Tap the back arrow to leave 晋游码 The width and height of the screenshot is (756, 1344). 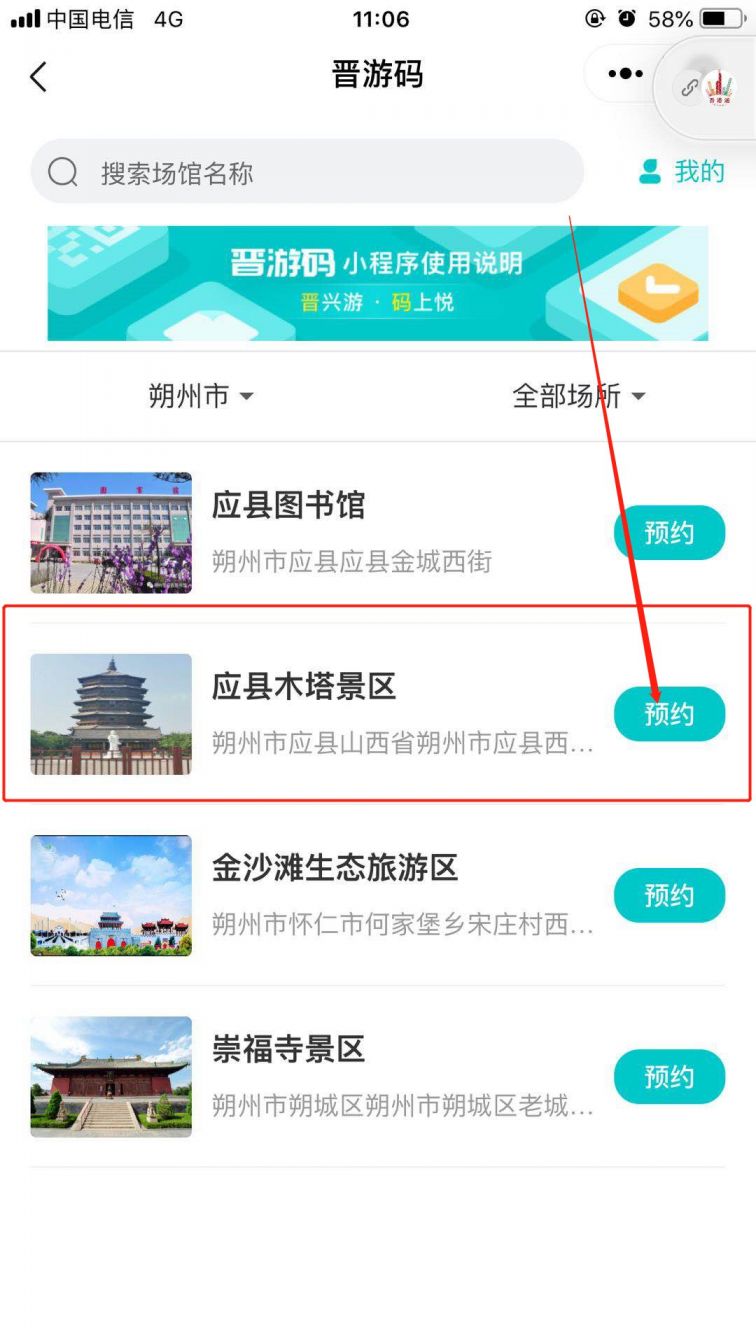coord(38,76)
